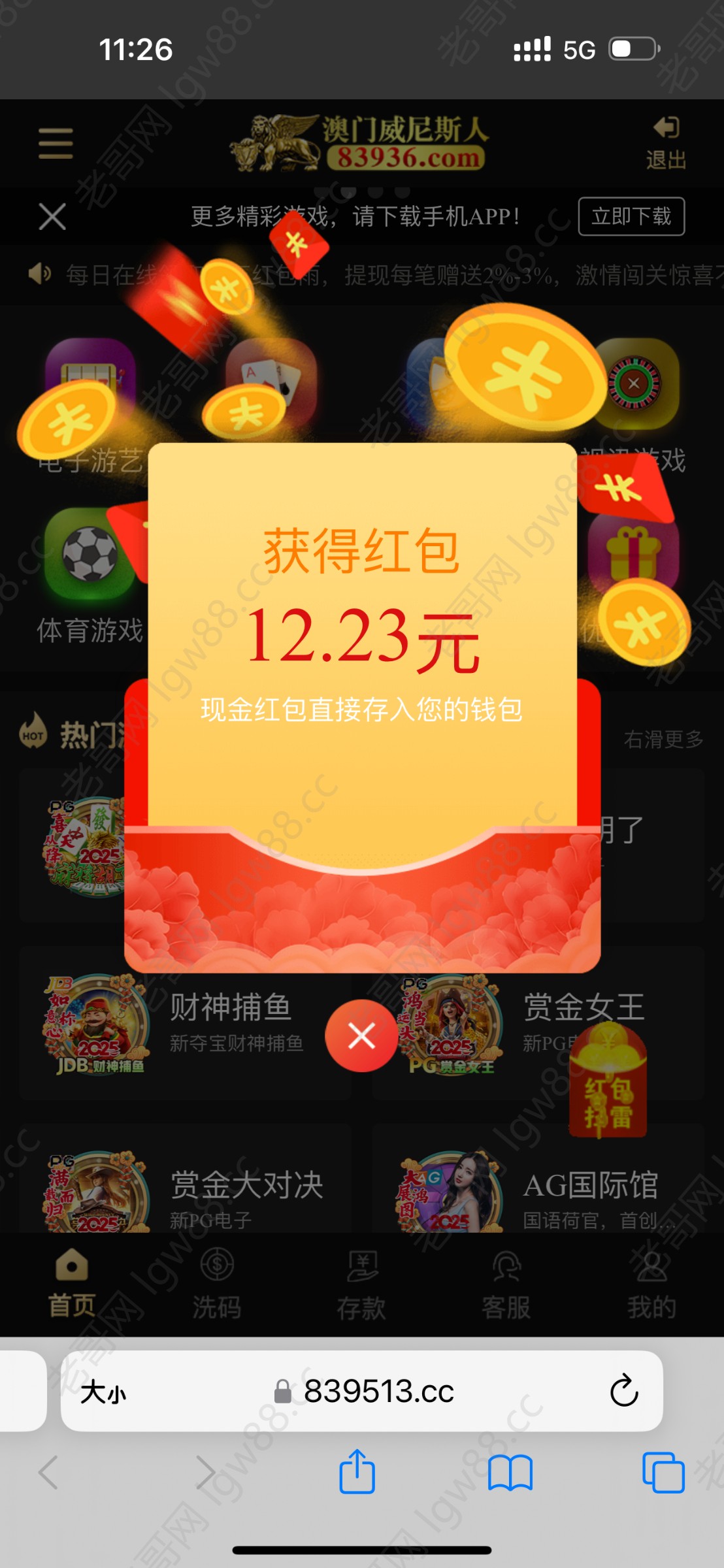Viewport: 724px width, 1568px height.
Task: Open Safari bookmarks
Action: point(510,1473)
